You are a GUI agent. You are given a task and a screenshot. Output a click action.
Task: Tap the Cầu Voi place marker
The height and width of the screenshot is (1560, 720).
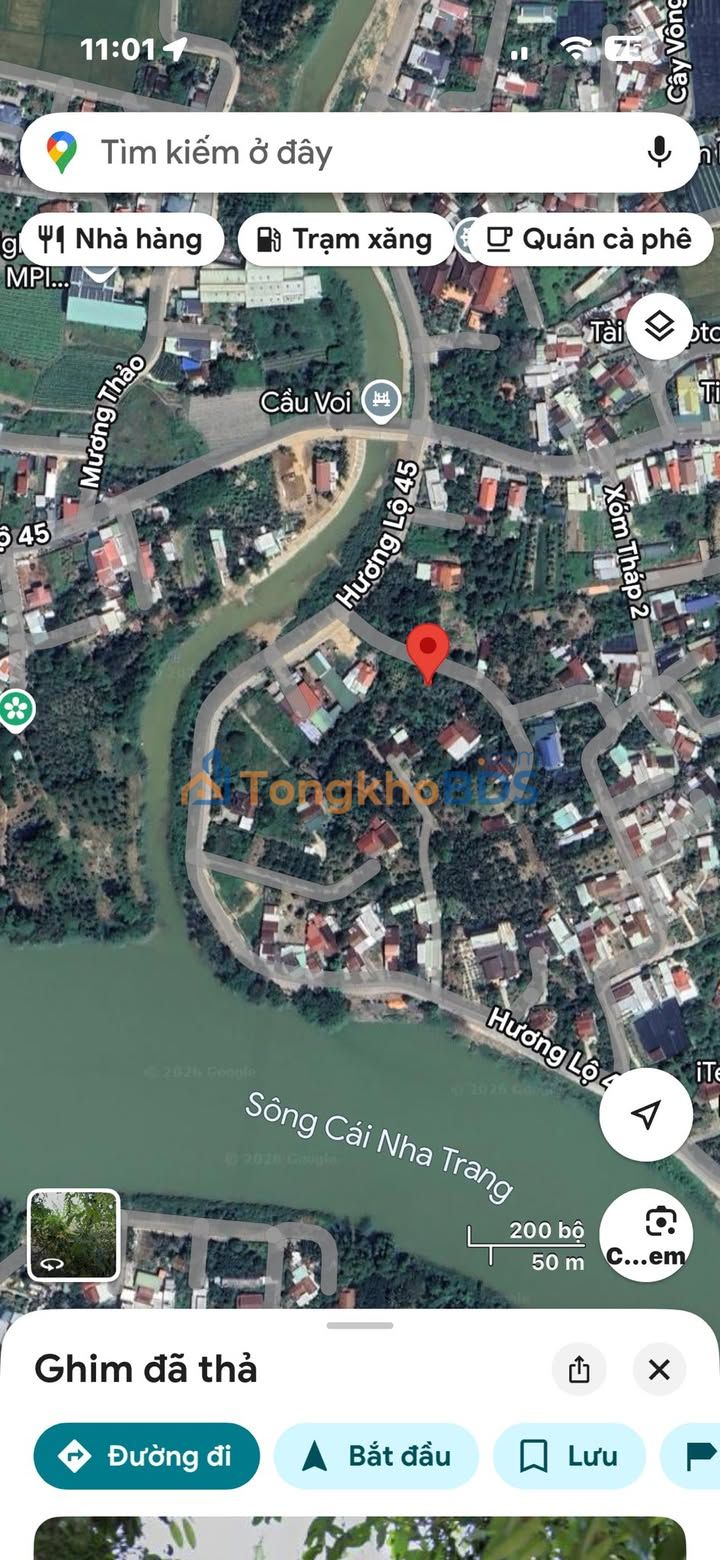(381, 401)
